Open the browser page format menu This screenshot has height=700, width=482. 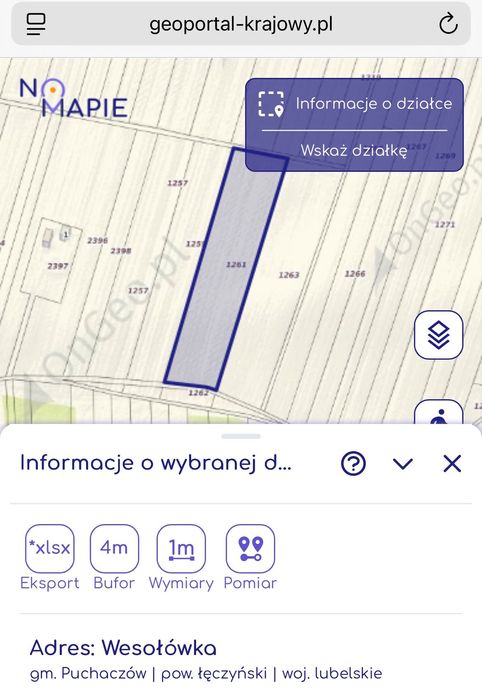tap(36, 24)
